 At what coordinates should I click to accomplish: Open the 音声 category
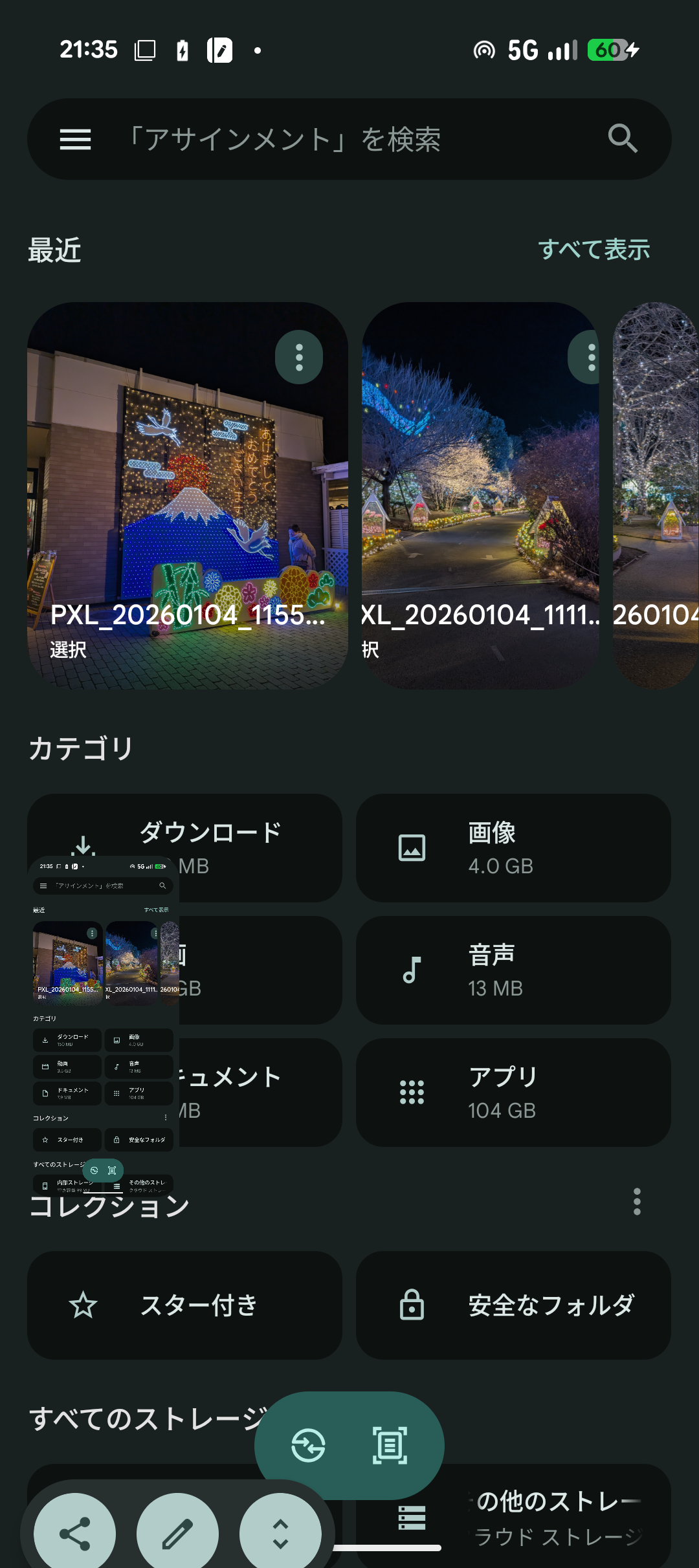tap(513, 970)
